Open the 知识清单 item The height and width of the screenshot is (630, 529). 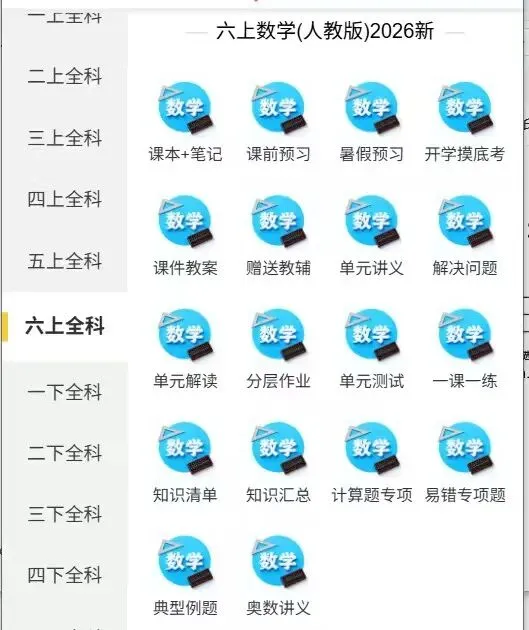pyautogui.click(x=185, y=463)
